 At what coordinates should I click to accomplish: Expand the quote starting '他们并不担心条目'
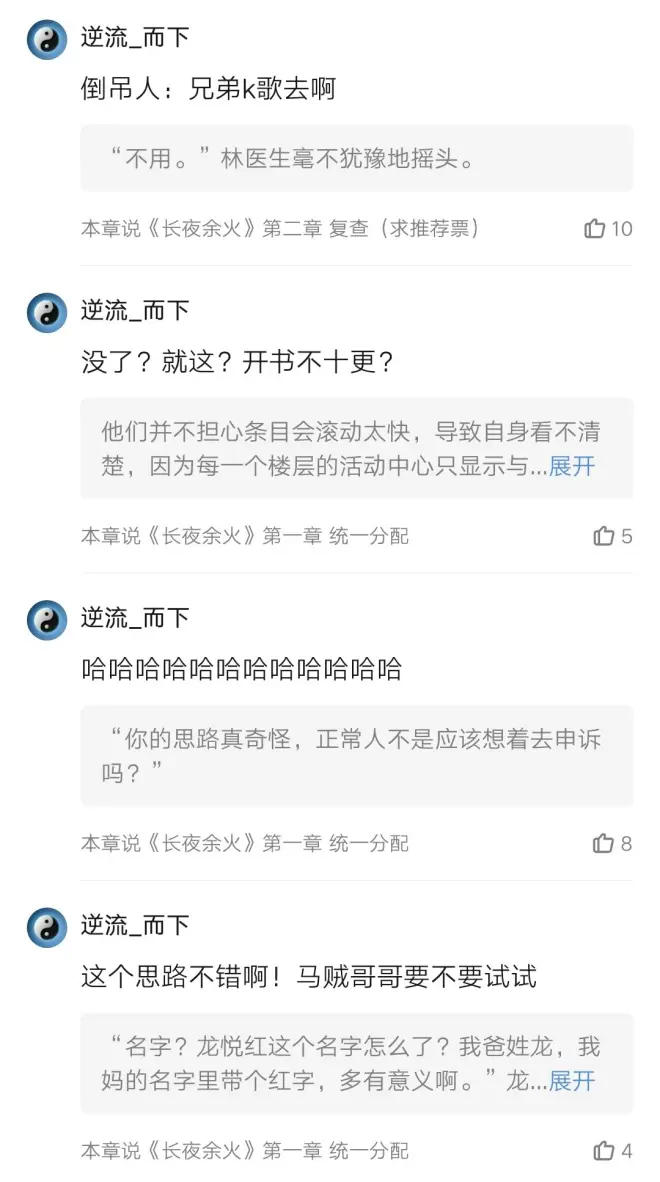click(x=572, y=466)
